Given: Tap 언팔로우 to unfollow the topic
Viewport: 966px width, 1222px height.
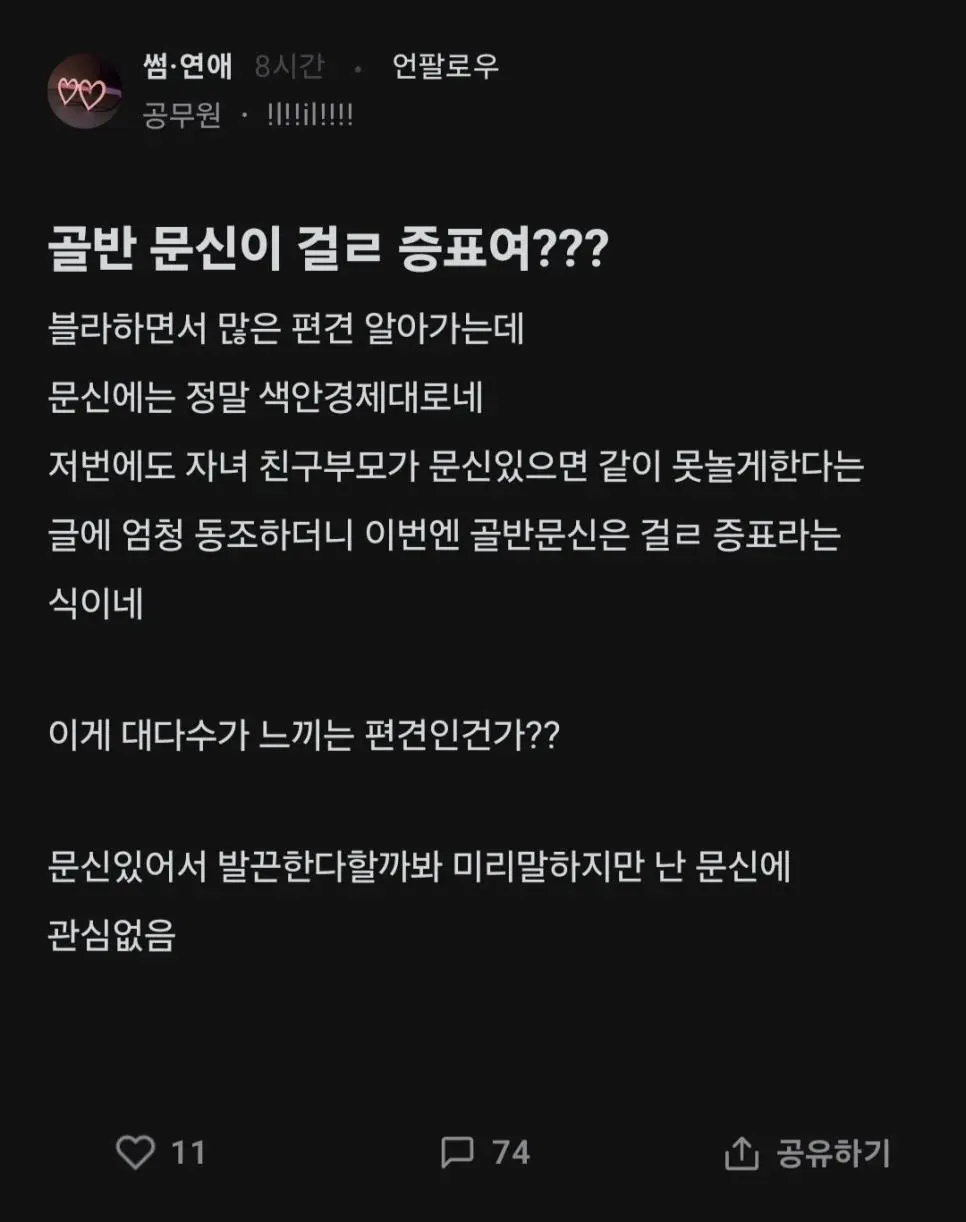Looking at the screenshot, I should click(x=445, y=67).
